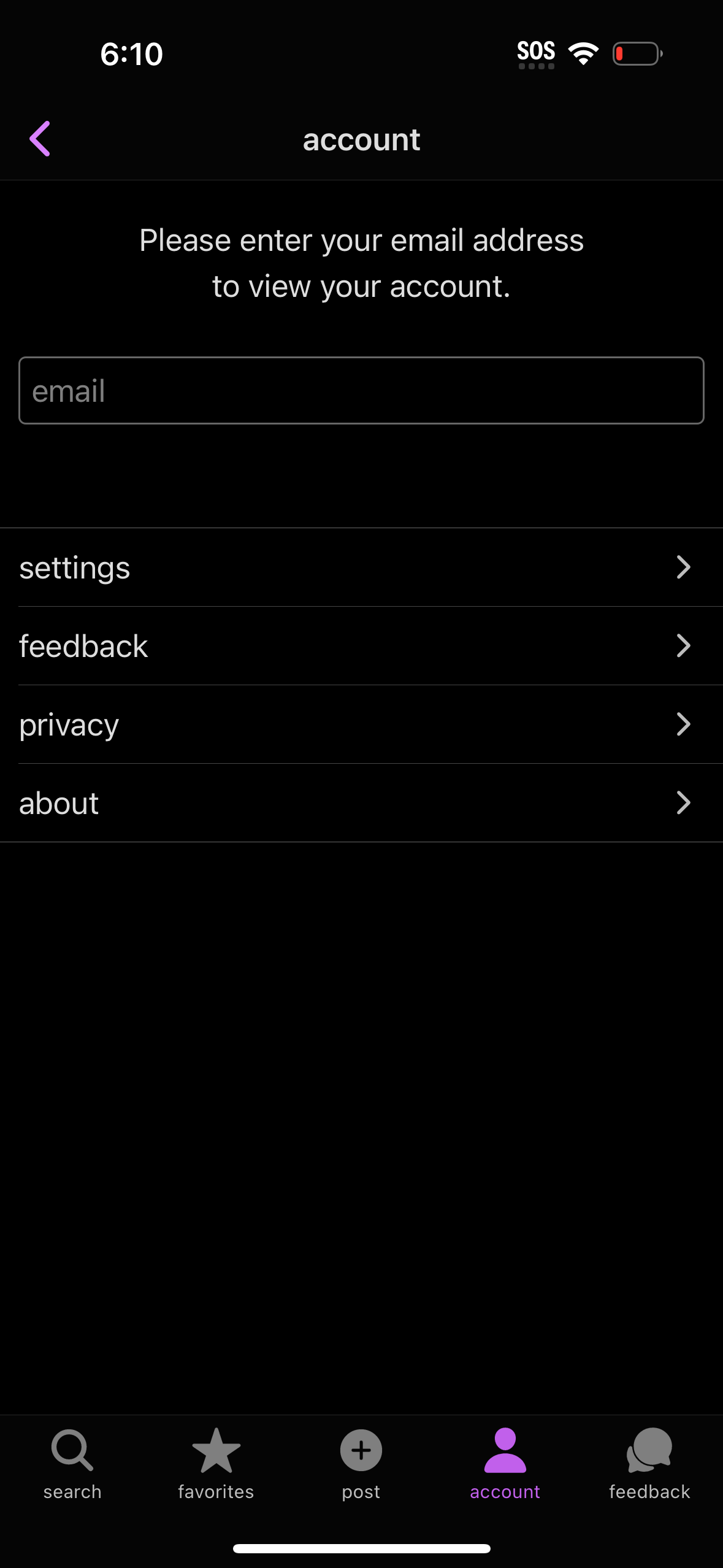This screenshot has height=1568, width=723.
Task: Expand the feedback row chevron
Action: click(684, 645)
